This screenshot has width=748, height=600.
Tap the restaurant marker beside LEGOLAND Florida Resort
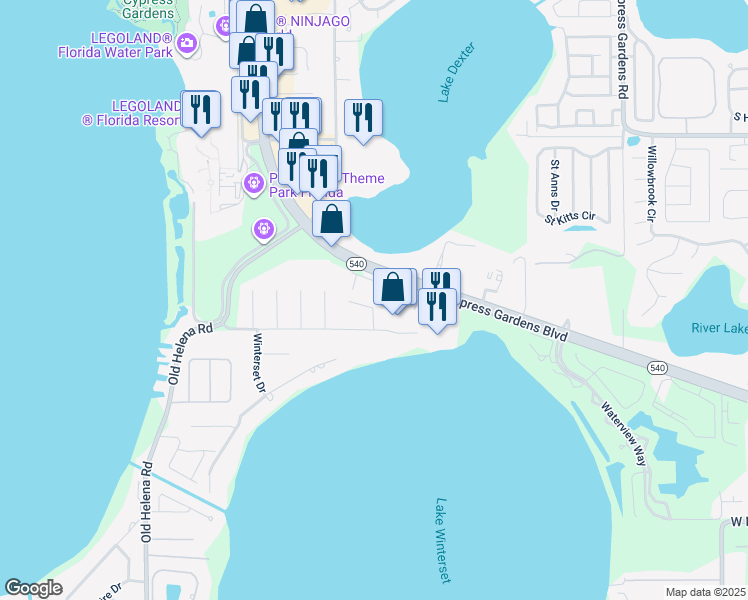pos(201,110)
